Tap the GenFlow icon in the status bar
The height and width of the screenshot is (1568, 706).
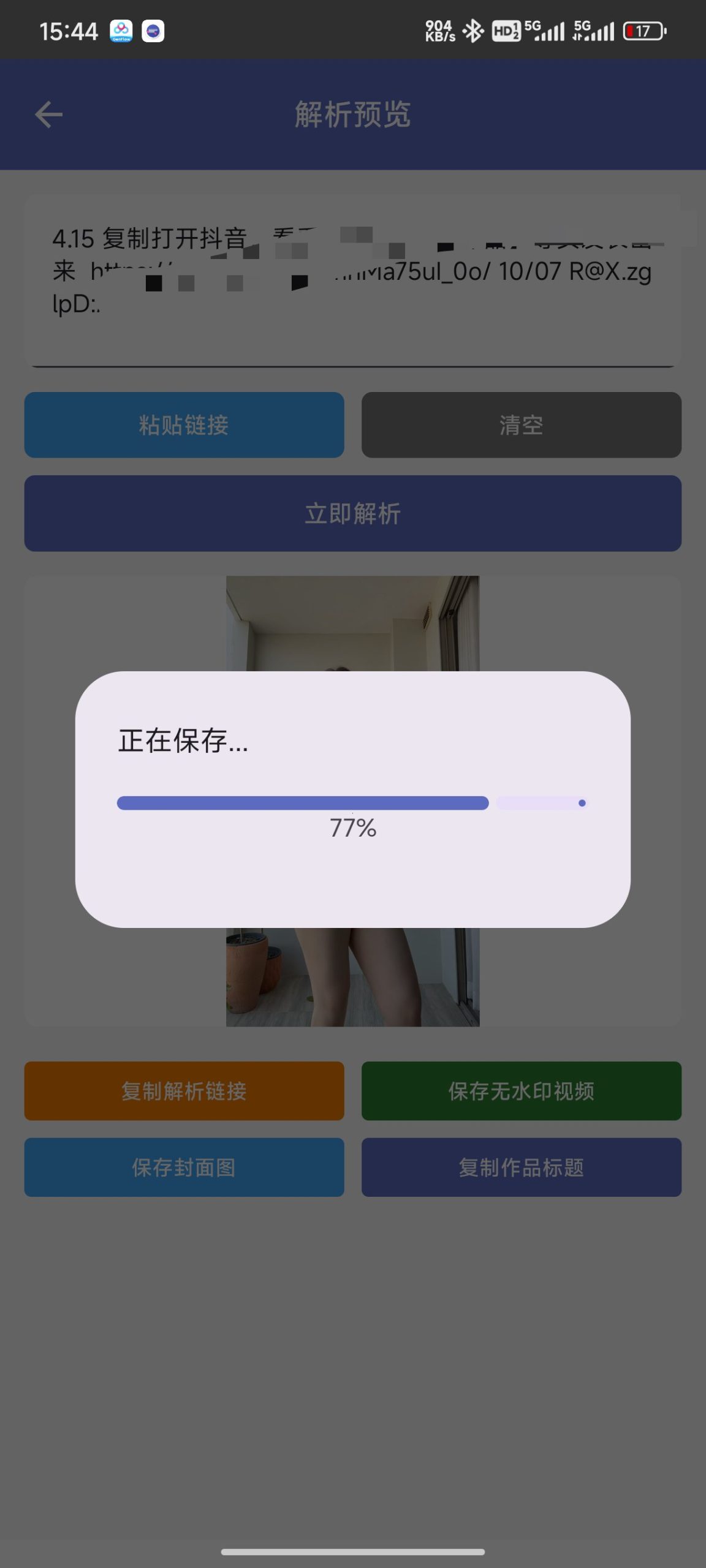tap(121, 31)
